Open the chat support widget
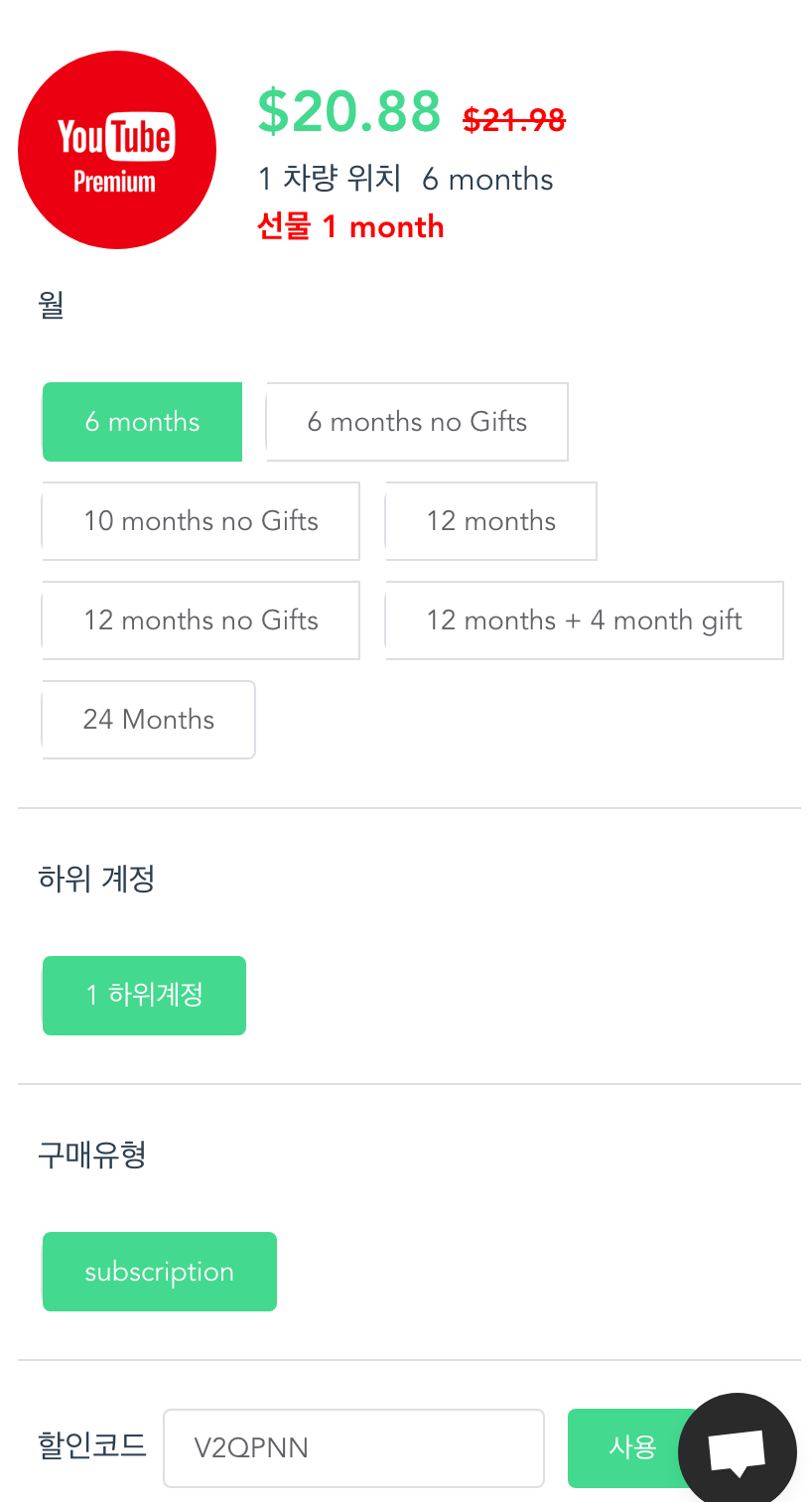The height and width of the screenshot is (1502, 812). tap(737, 1450)
